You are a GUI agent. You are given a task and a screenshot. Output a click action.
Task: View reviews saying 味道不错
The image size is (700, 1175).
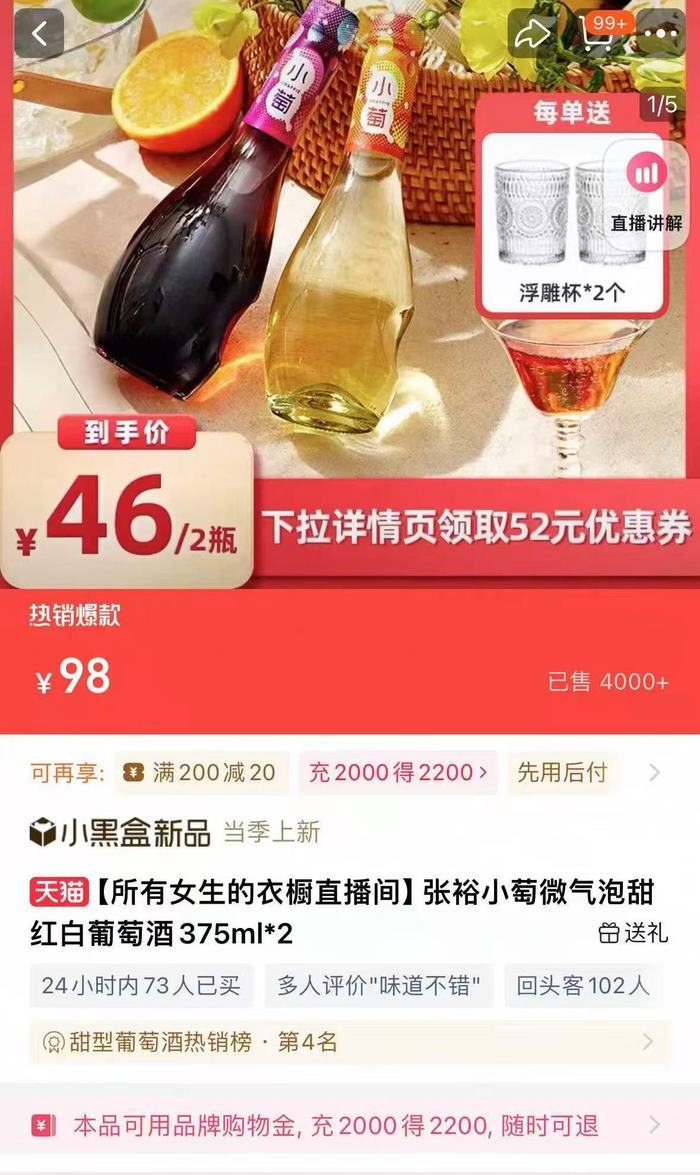click(x=379, y=986)
